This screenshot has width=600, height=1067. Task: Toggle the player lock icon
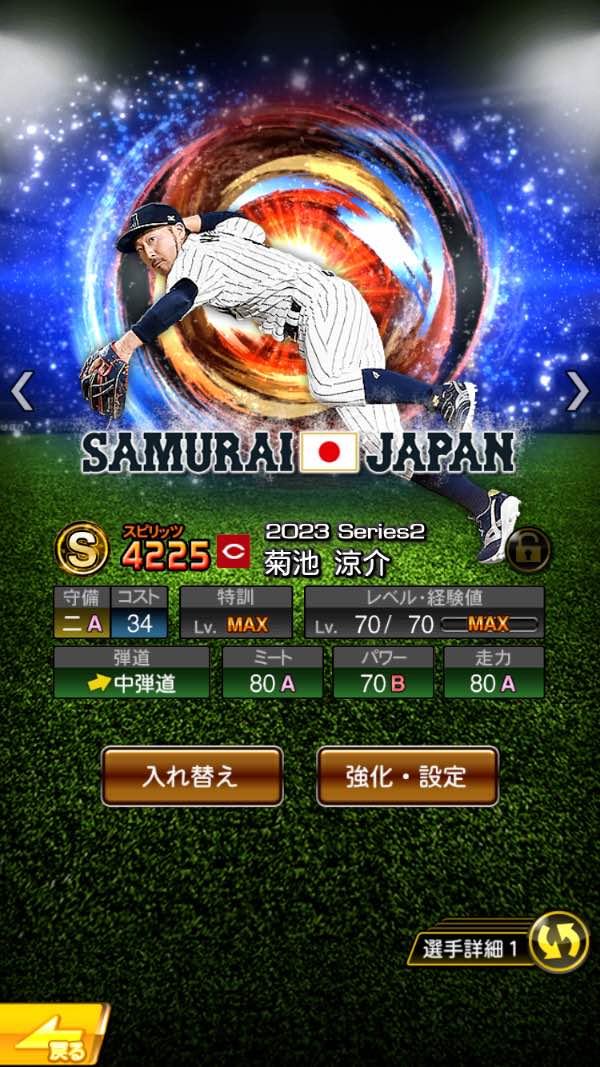528,550
